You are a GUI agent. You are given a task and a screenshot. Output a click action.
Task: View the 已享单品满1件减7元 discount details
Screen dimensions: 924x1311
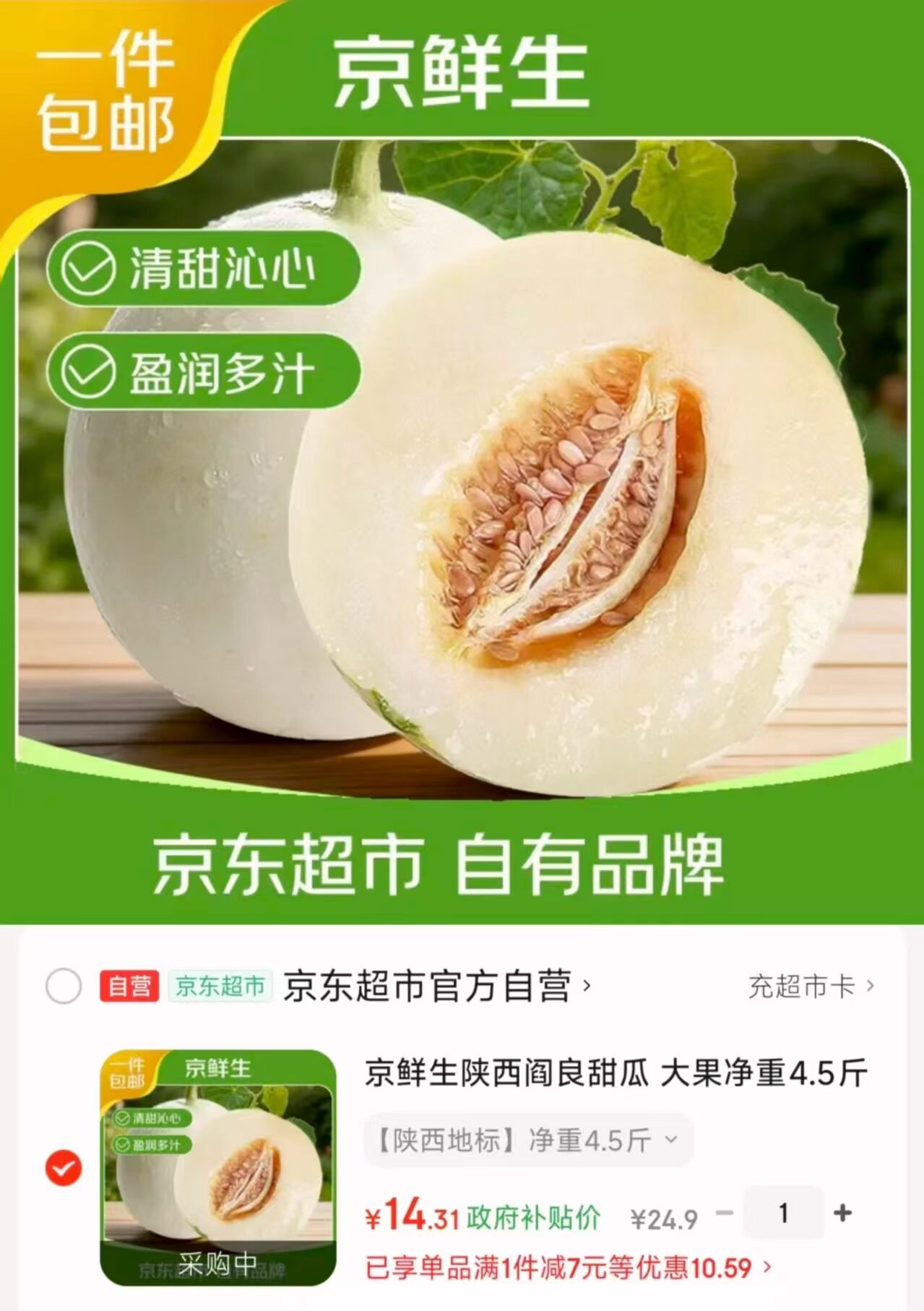pos(569,1268)
